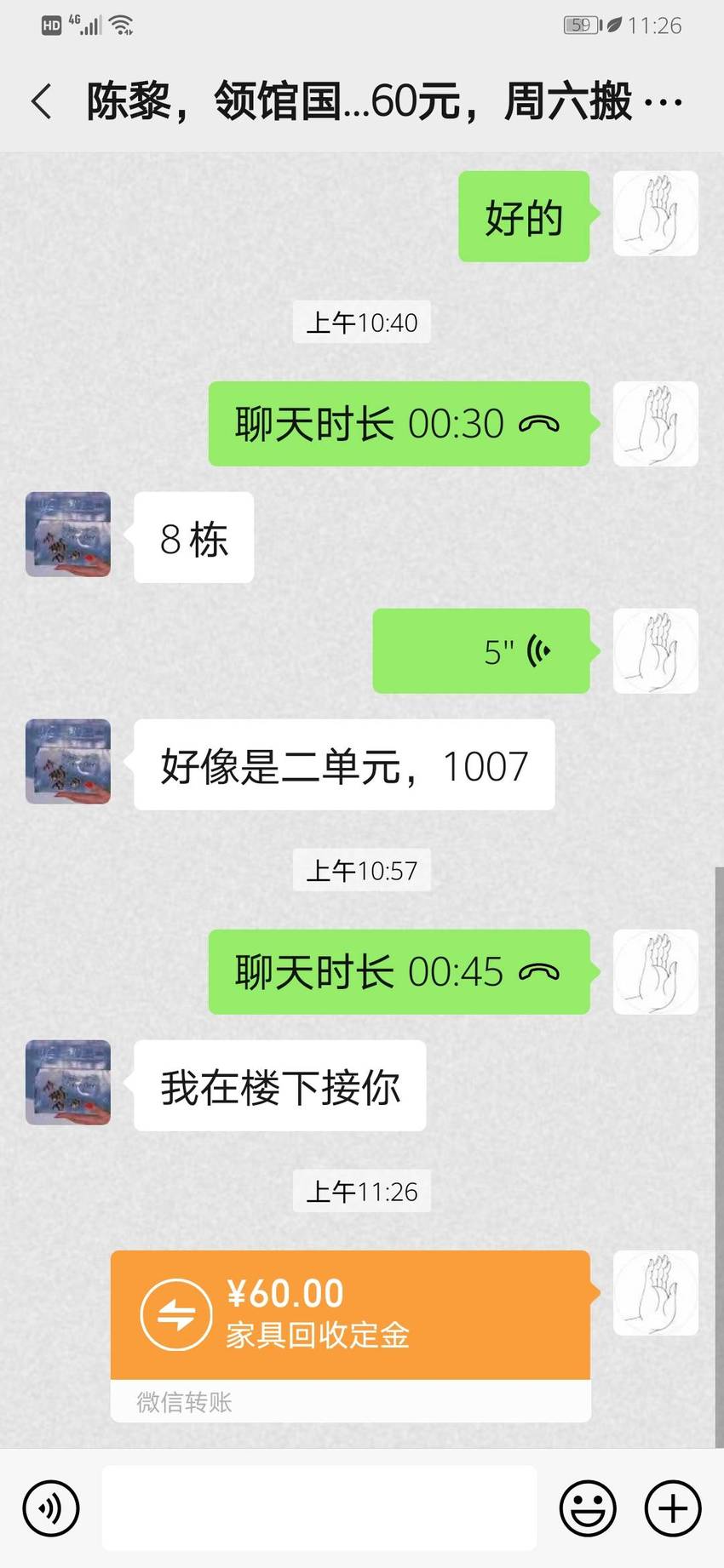Image resolution: width=724 pixels, height=1568 pixels.
Task: Open the plus attachments menu
Action: tap(673, 1508)
